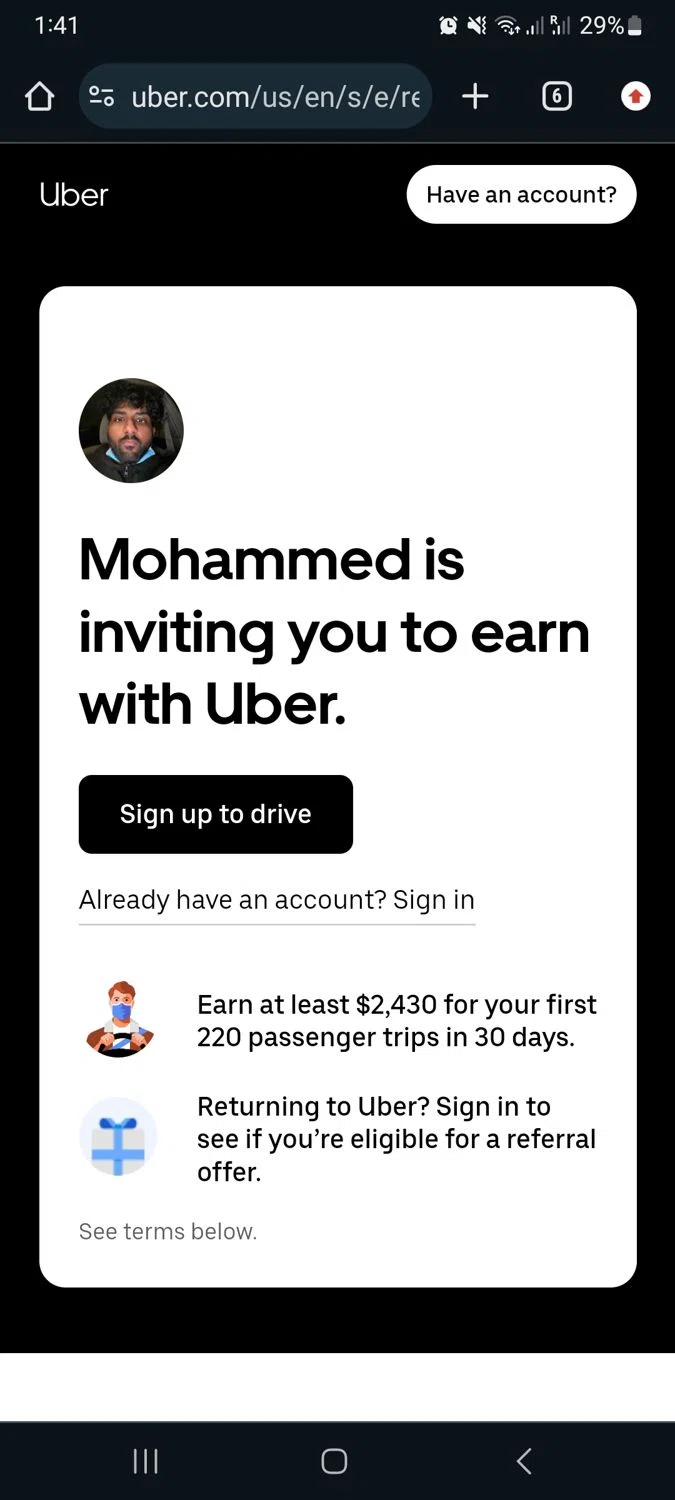Image resolution: width=675 pixels, height=1500 pixels.
Task: Tap the 'Have an account?' button
Action: tap(521, 194)
